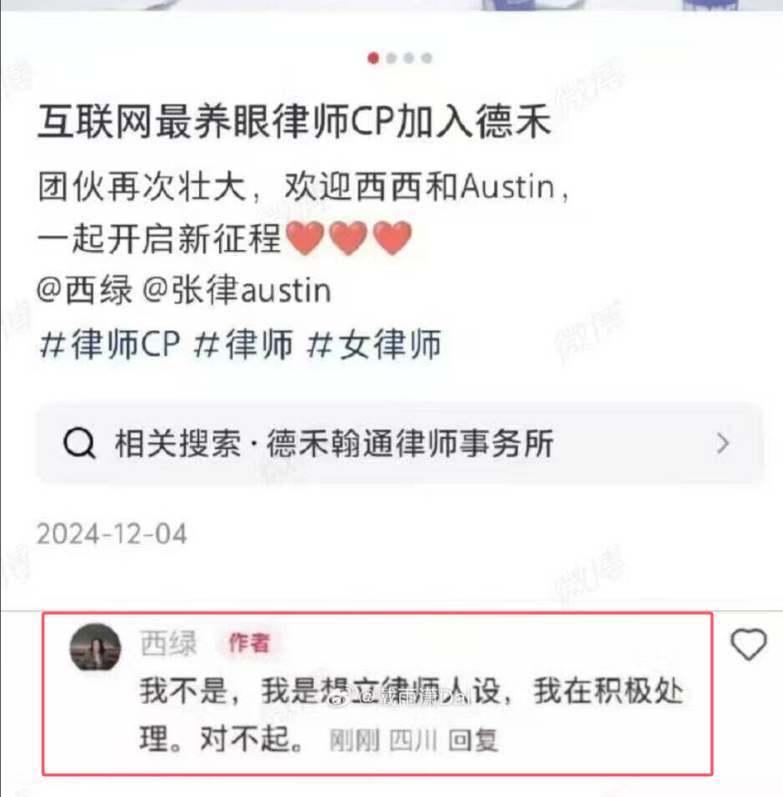Viewport: 783px width, 797px height.
Task: Like 西绿's comment with the heart
Action: (748, 645)
